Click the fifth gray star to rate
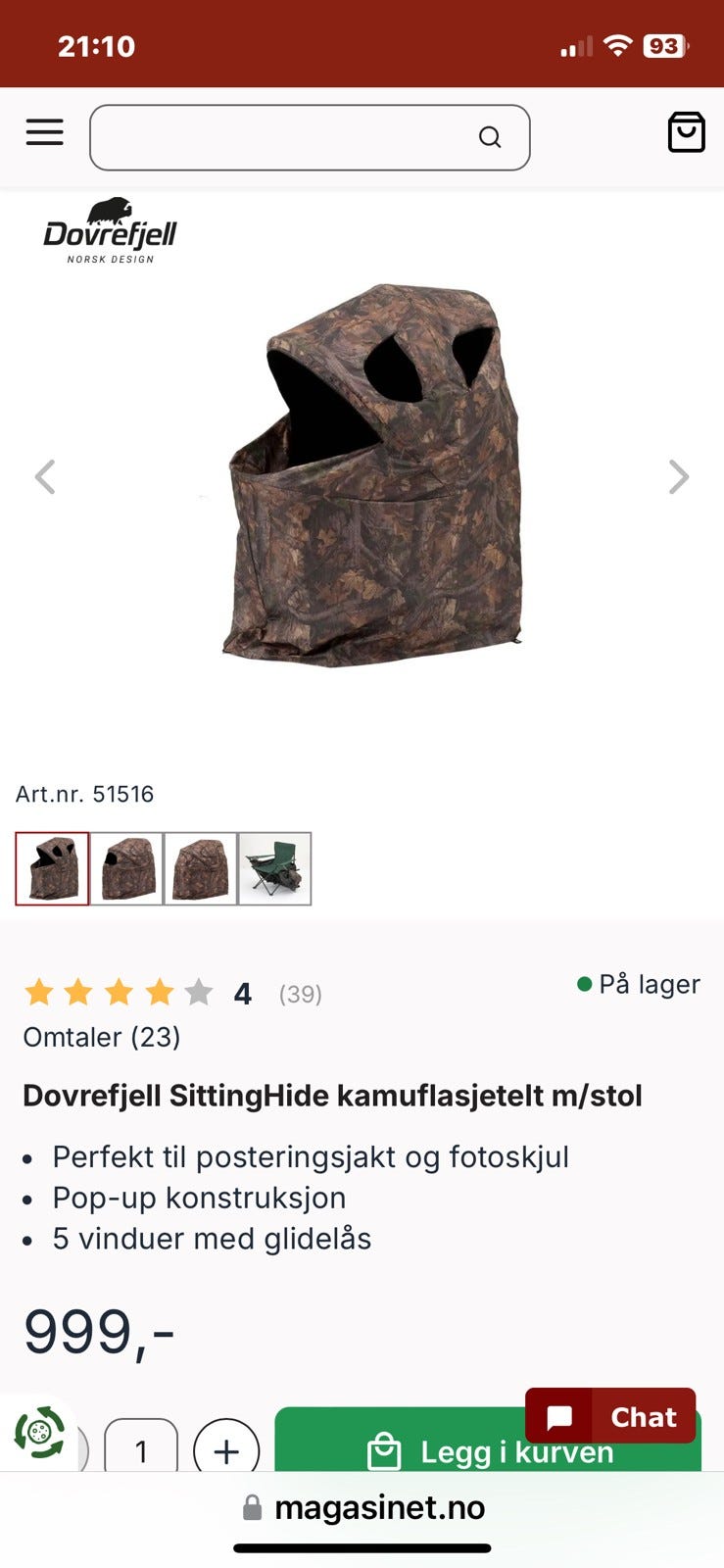This screenshot has height=1568, width=724. [x=200, y=993]
